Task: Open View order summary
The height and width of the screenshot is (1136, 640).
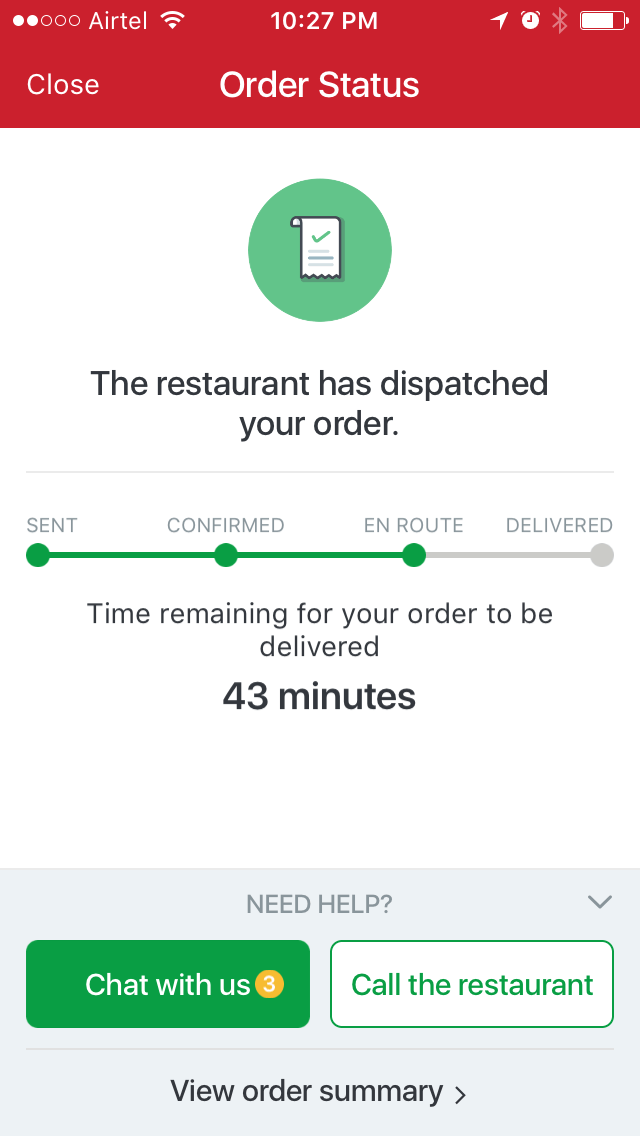Action: click(319, 1091)
